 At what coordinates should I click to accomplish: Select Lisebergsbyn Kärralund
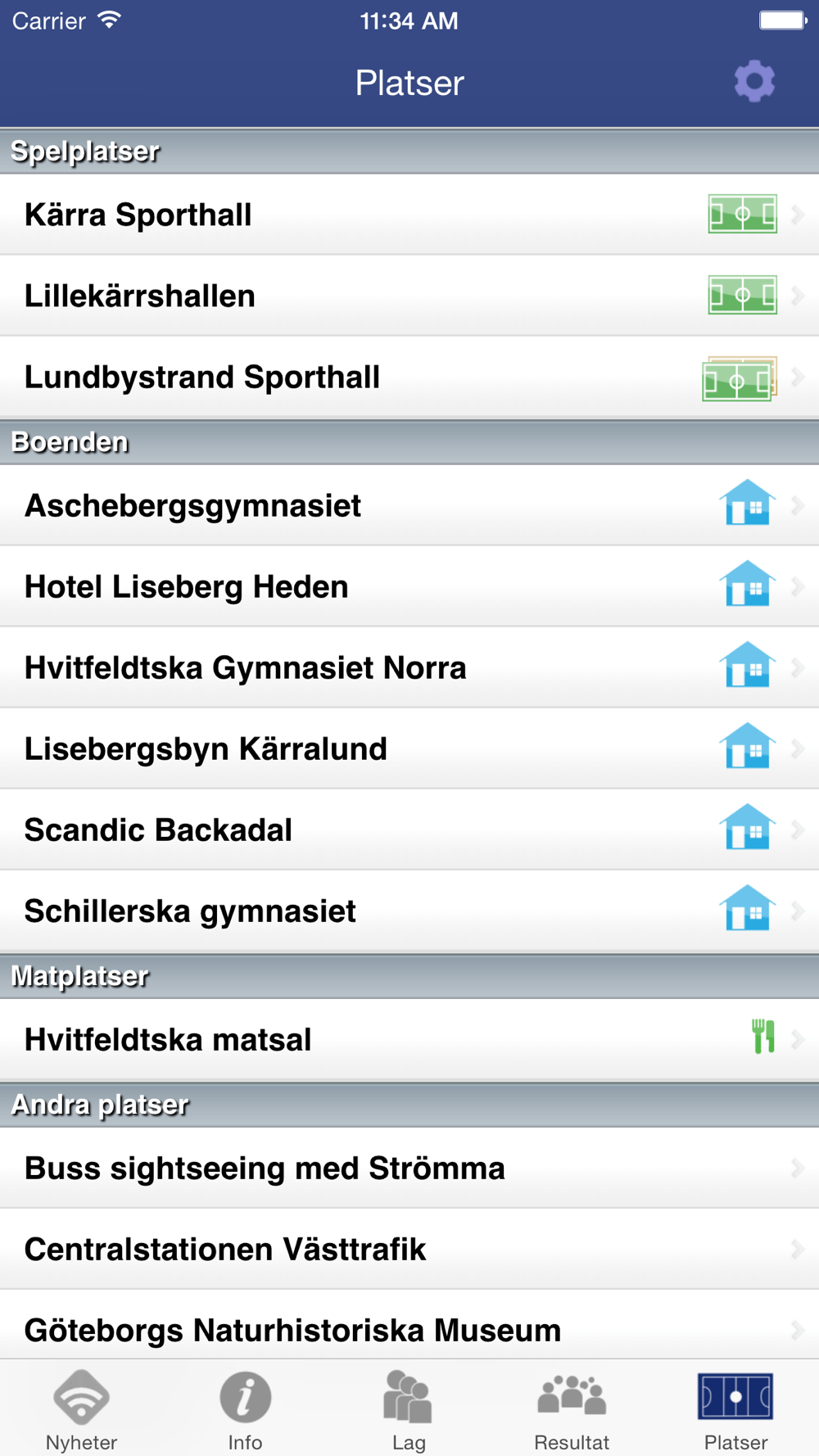tap(409, 748)
